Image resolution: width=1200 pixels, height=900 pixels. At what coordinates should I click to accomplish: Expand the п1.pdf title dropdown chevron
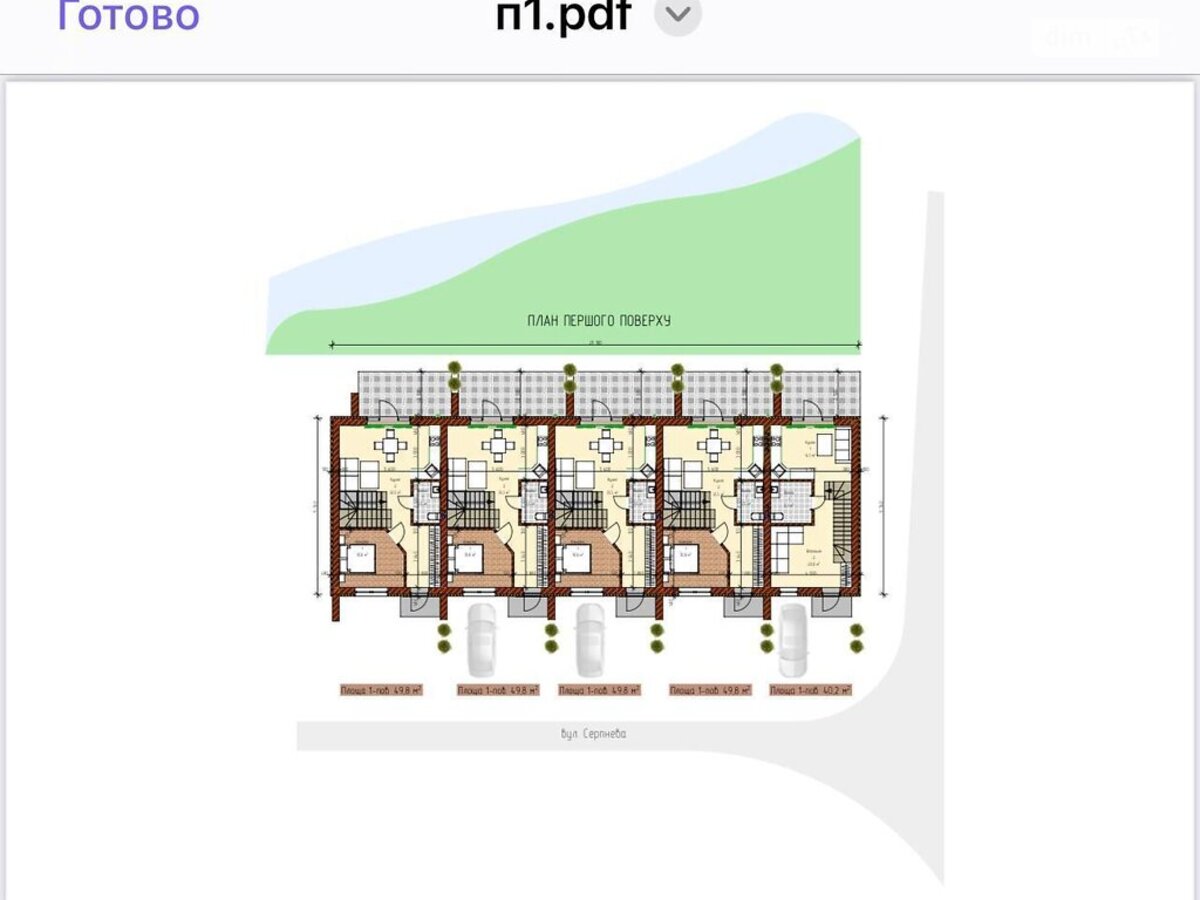[678, 15]
